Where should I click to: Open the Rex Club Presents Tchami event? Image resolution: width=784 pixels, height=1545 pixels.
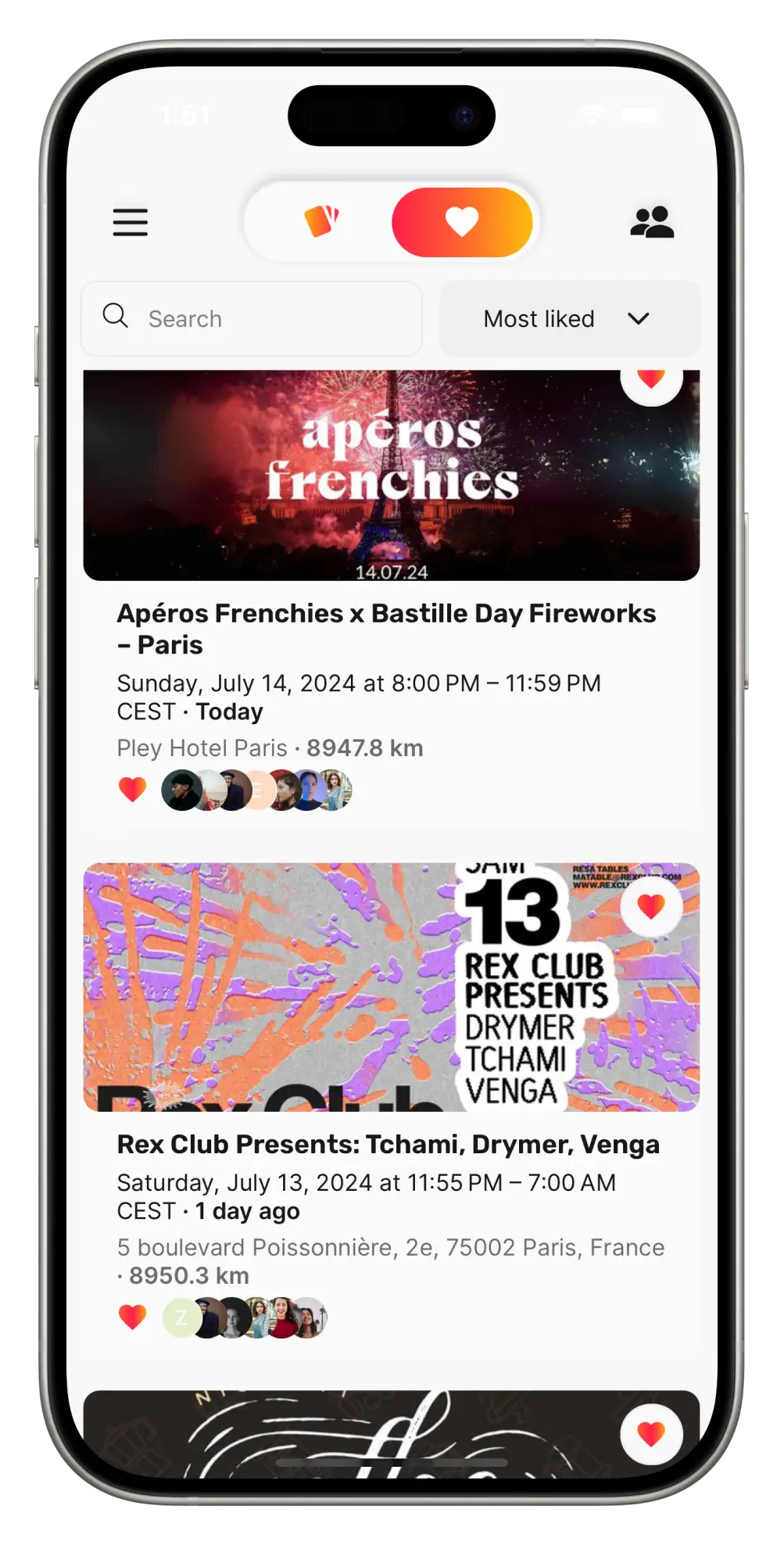click(388, 1144)
